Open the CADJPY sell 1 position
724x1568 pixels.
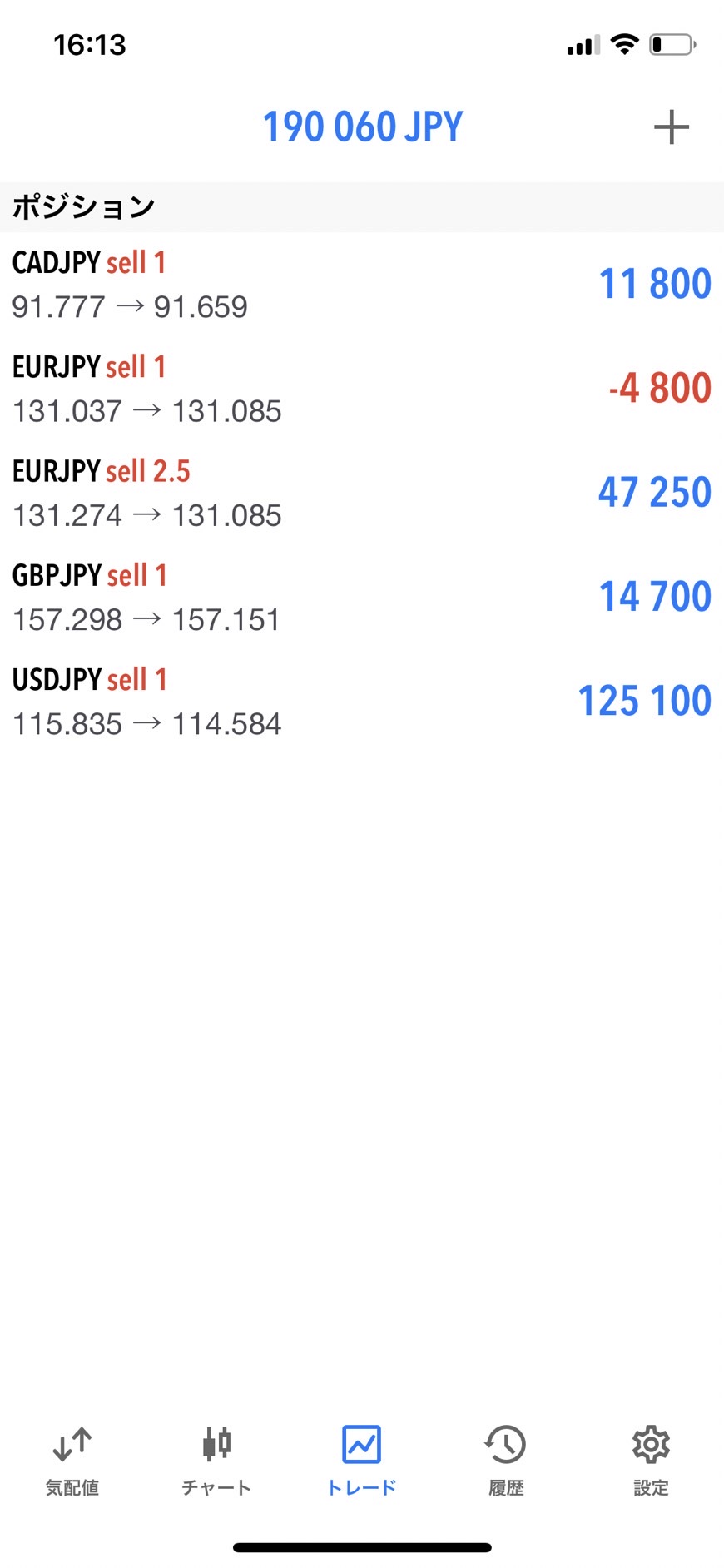coord(361,284)
